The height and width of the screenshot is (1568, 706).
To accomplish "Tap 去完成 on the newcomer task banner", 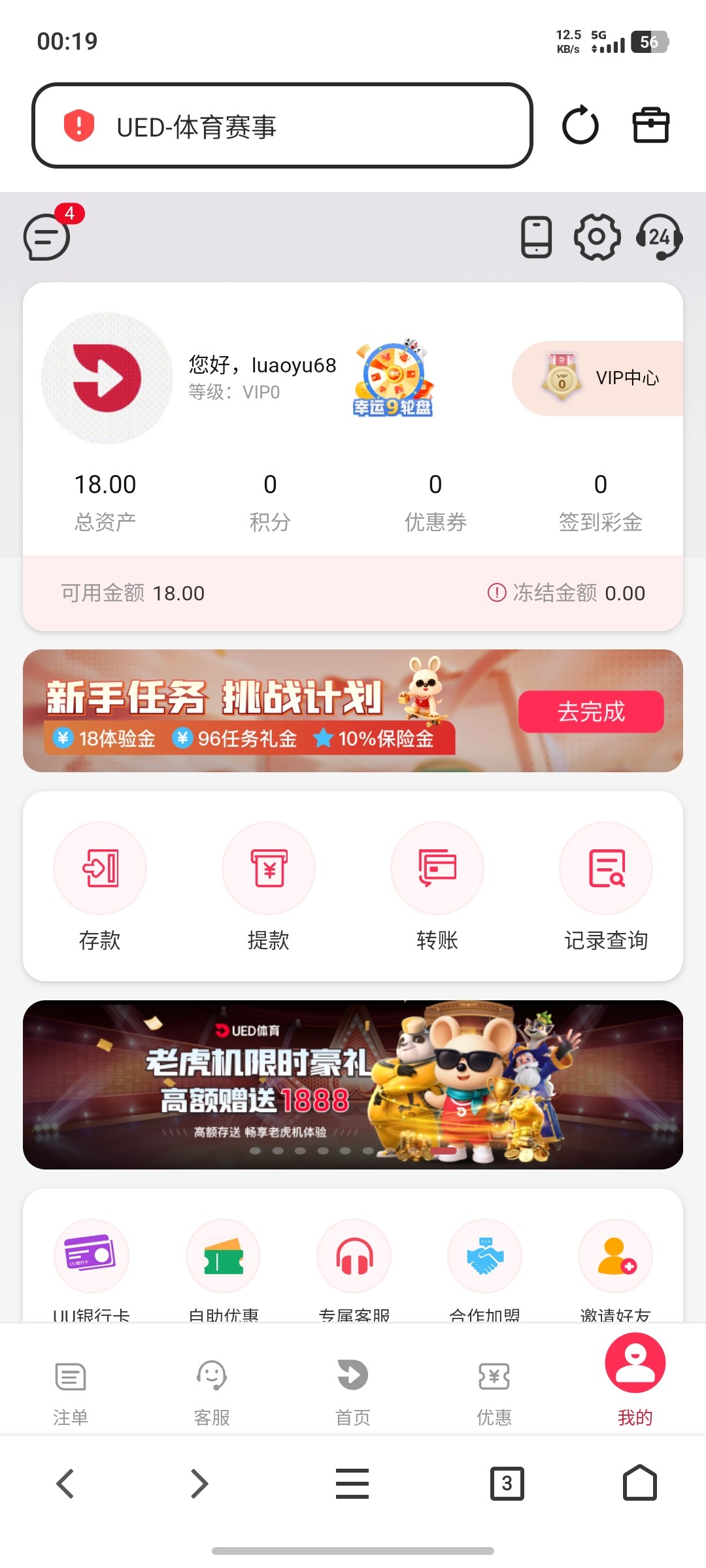I will pyautogui.click(x=591, y=711).
